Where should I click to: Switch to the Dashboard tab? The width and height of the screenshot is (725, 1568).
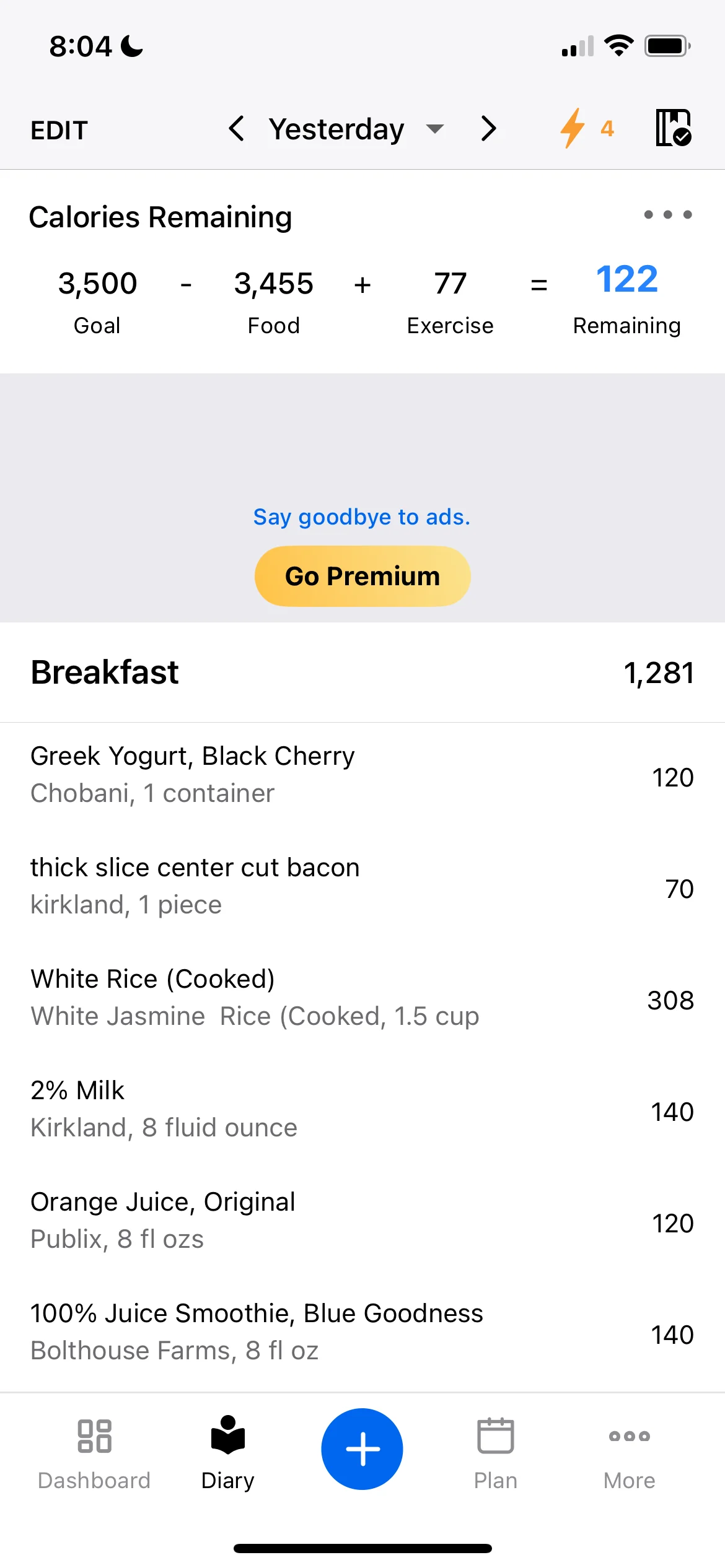click(x=94, y=1453)
